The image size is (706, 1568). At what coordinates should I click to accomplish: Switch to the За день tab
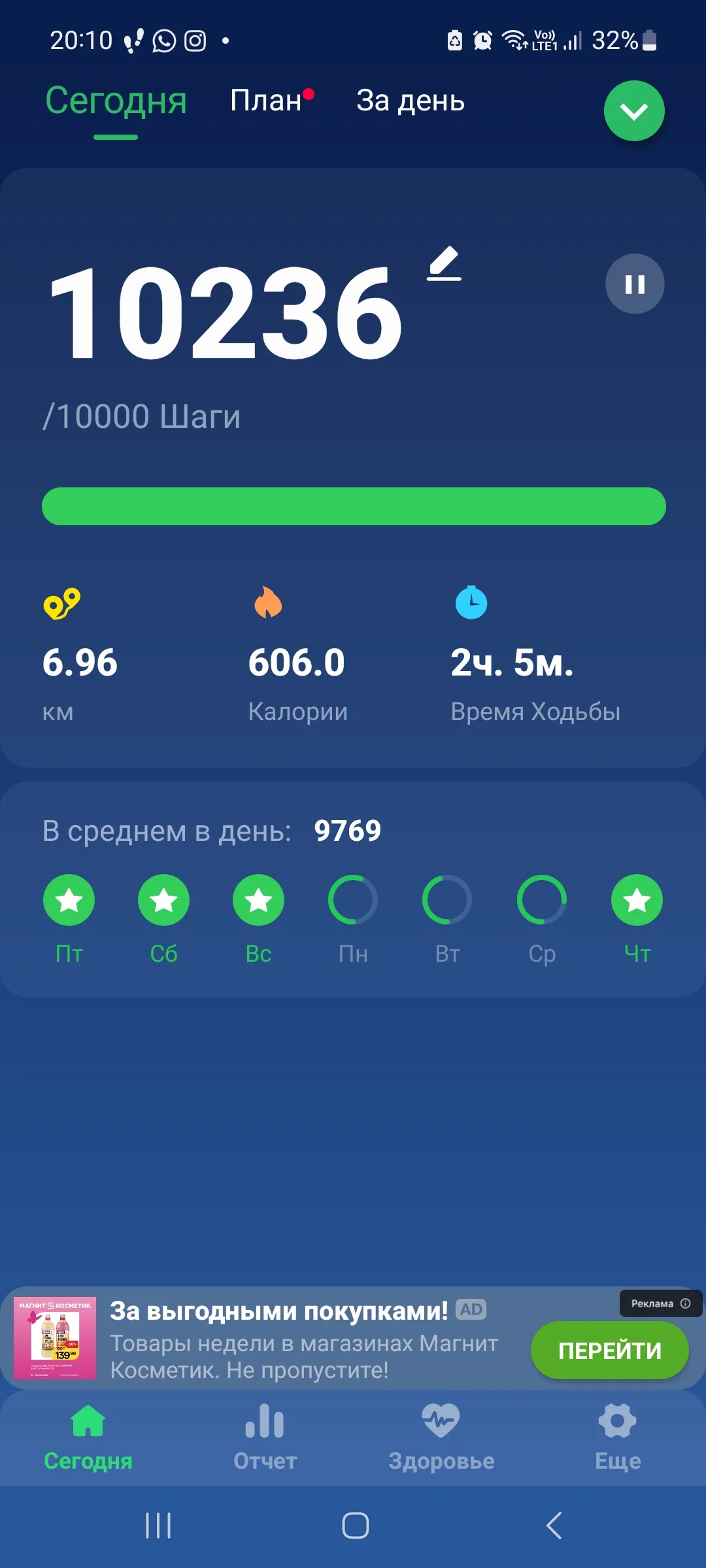pyautogui.click(x=409, y=101)
